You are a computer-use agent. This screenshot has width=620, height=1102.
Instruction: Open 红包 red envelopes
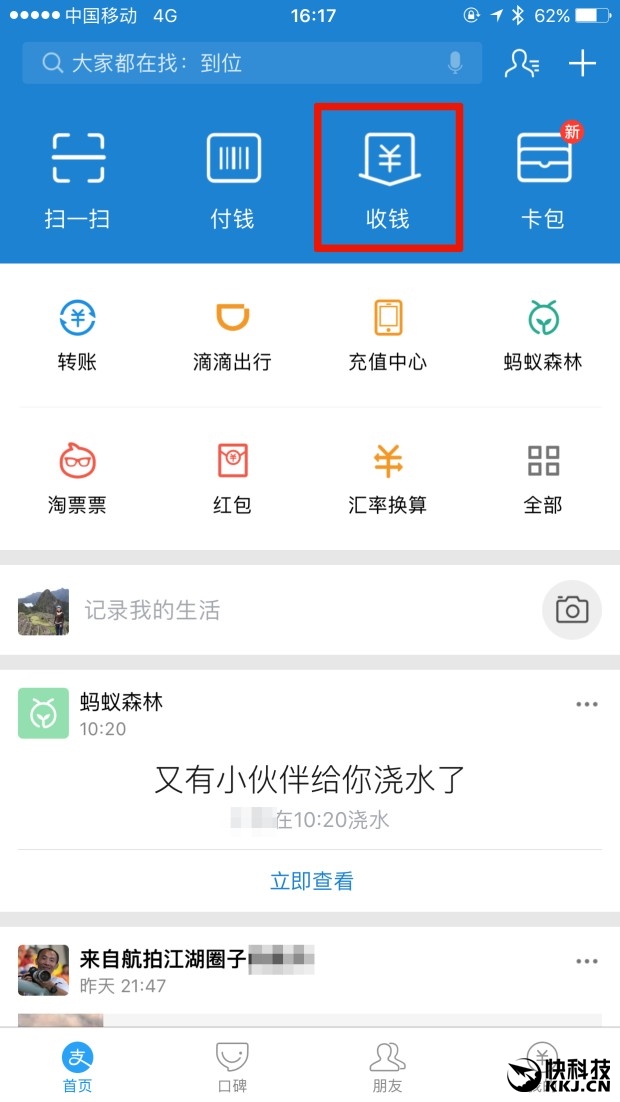tap(233, 478)
